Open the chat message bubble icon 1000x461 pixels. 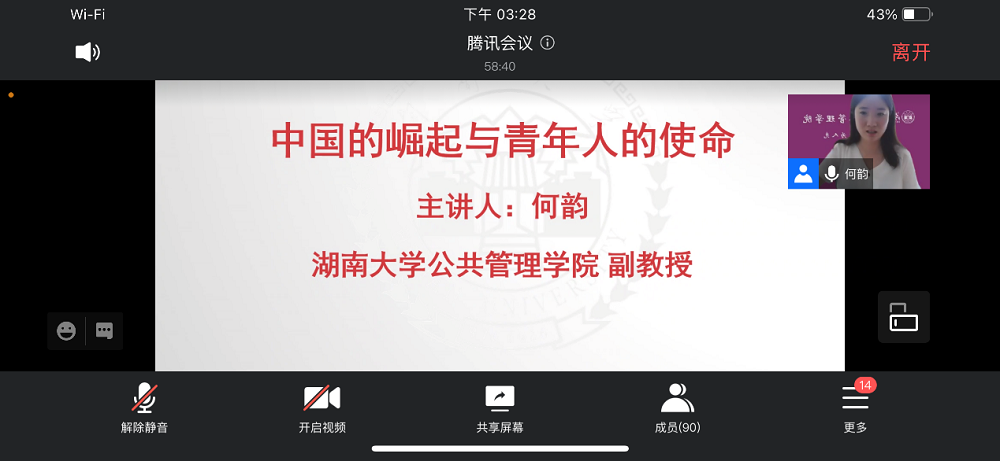(x=104, y=330)
